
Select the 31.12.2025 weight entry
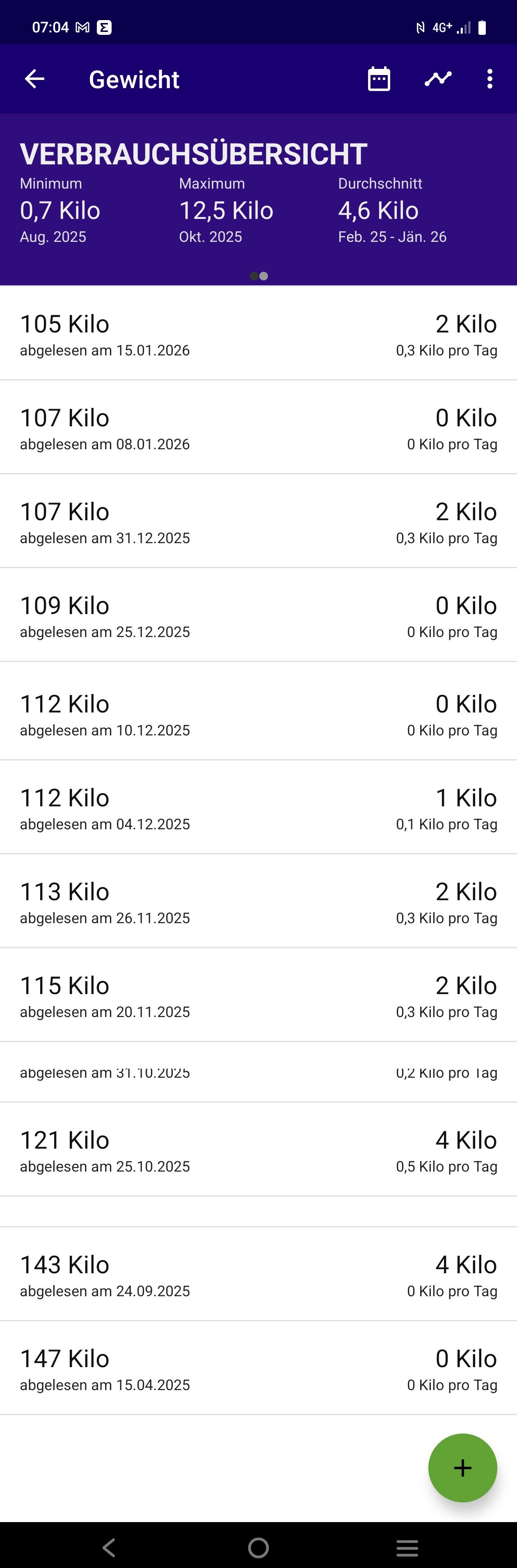click(258, 522)
